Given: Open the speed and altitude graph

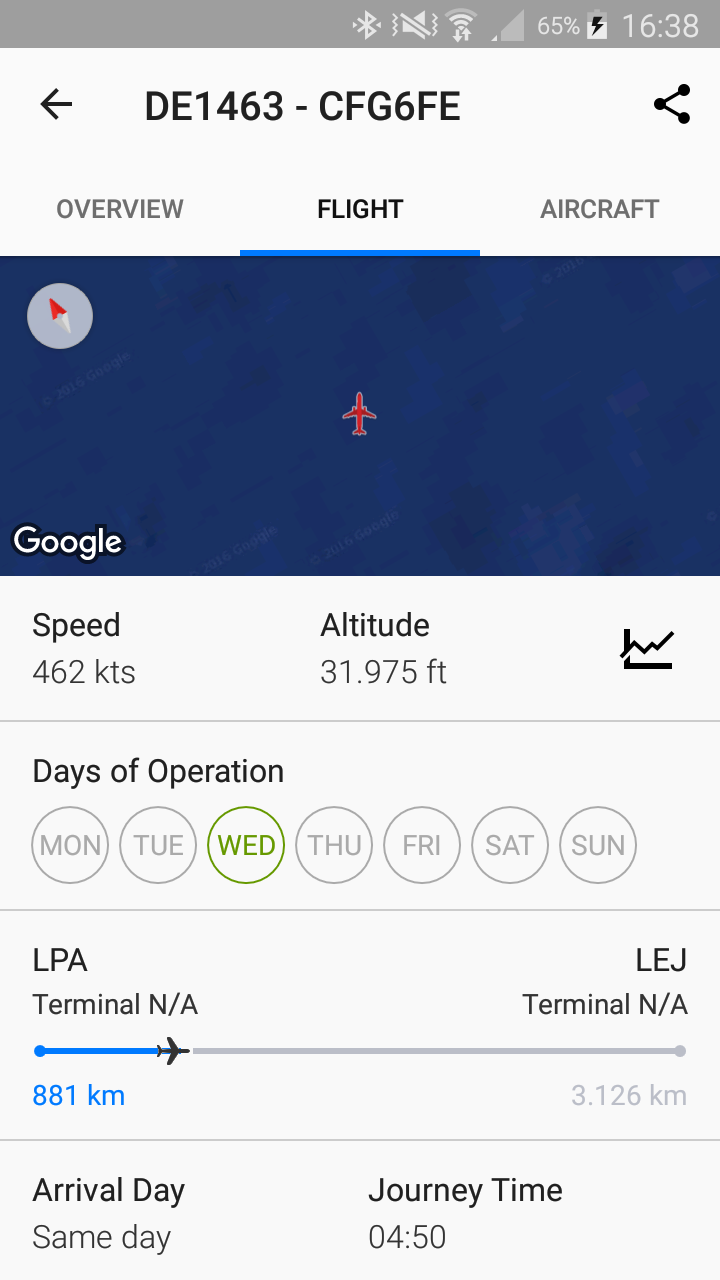Looking at the screenshot, I should [x=647, y=648].
